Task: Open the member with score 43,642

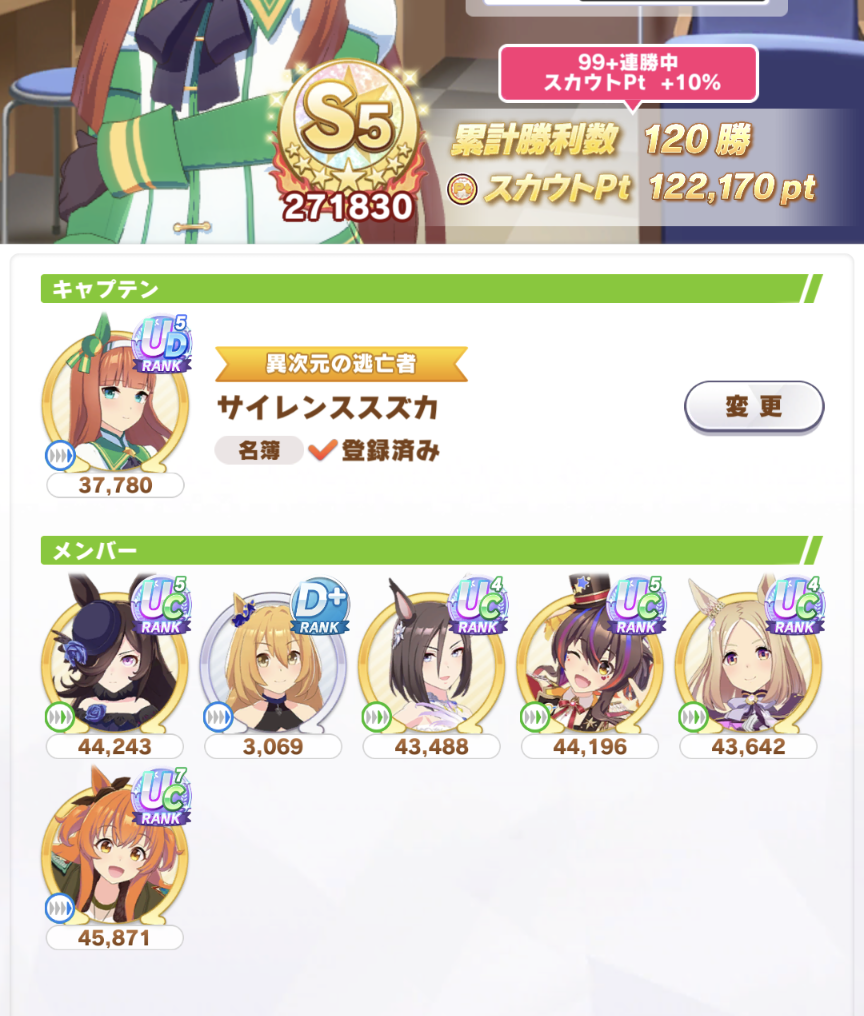Action: click(x=748, y=663)
